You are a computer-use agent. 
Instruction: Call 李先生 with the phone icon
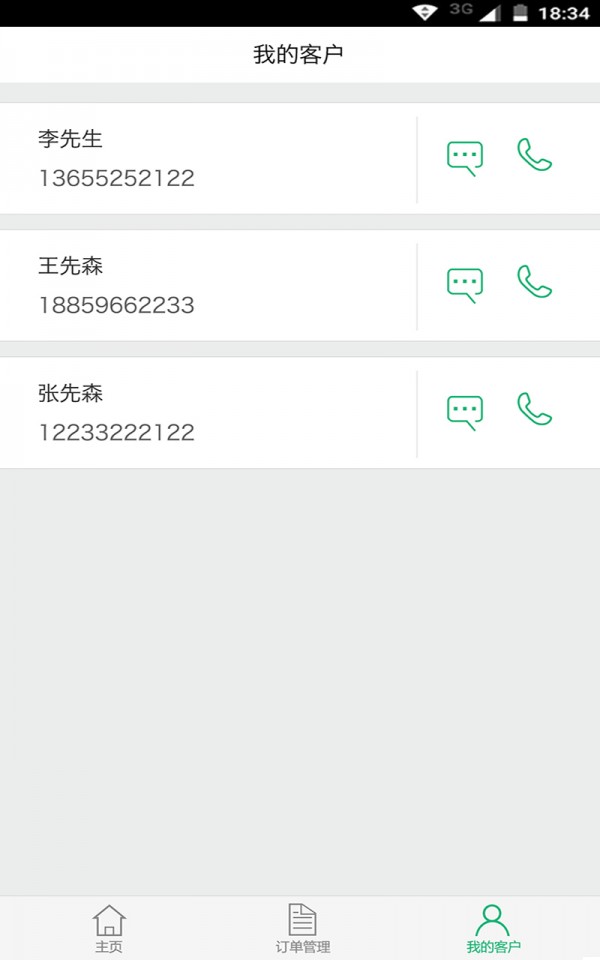pyautogui.click(x=535, y=156)
